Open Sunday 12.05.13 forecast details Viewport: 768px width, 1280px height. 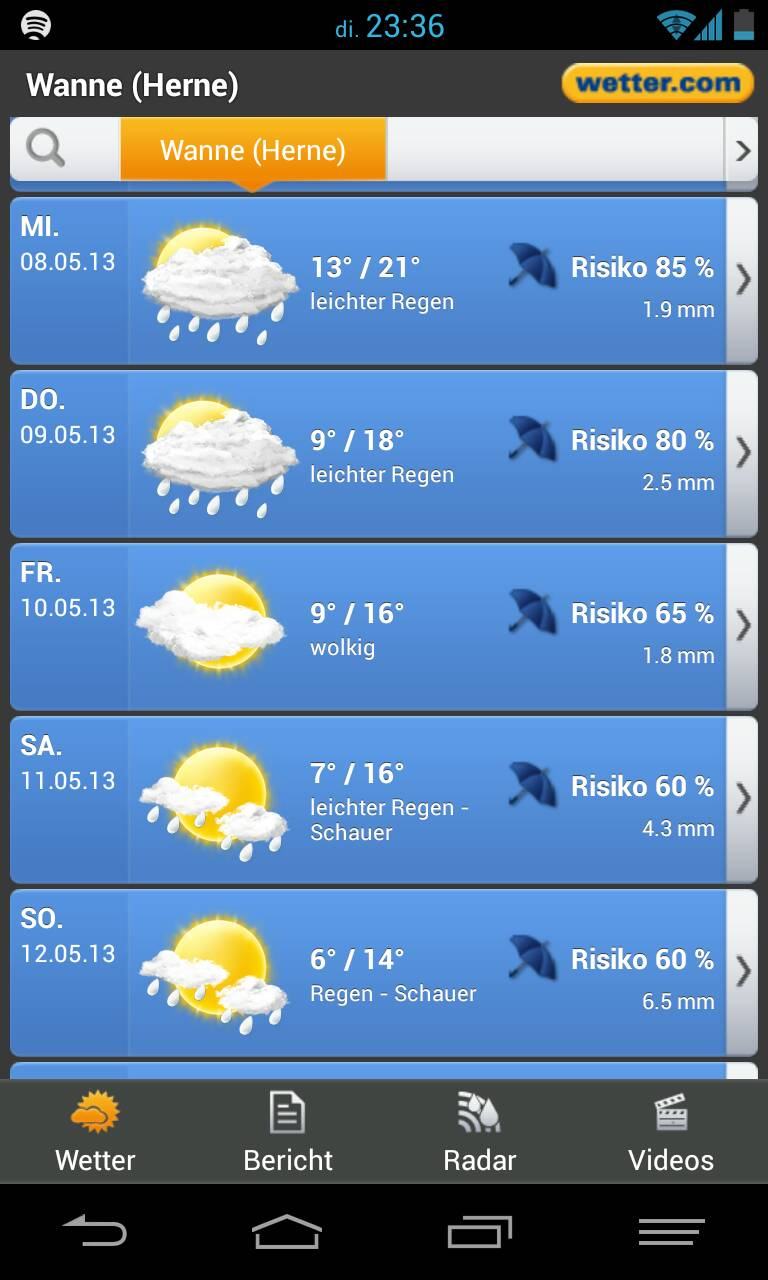[384, 973]
